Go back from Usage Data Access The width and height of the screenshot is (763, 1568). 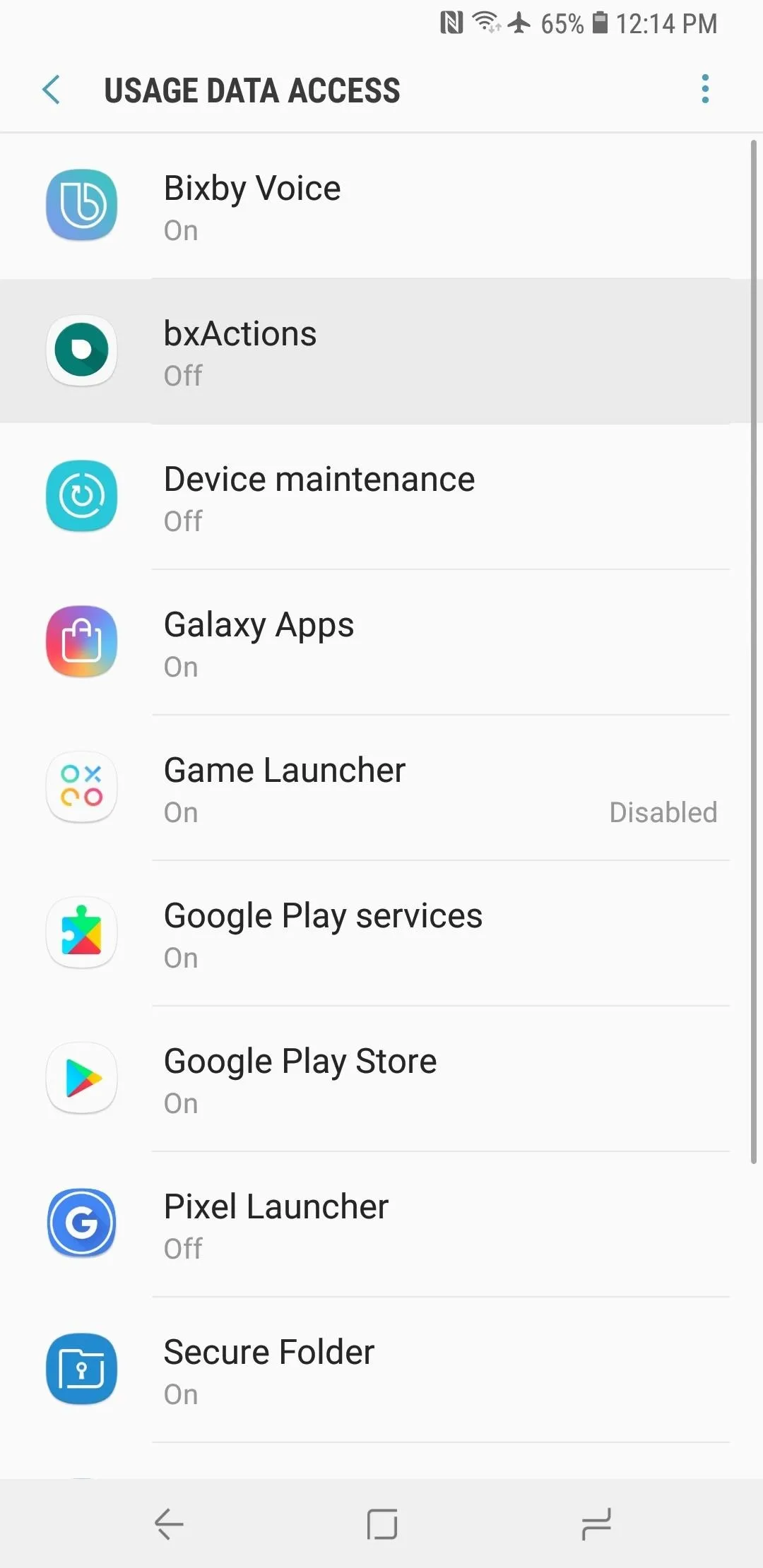pos(51,90)
